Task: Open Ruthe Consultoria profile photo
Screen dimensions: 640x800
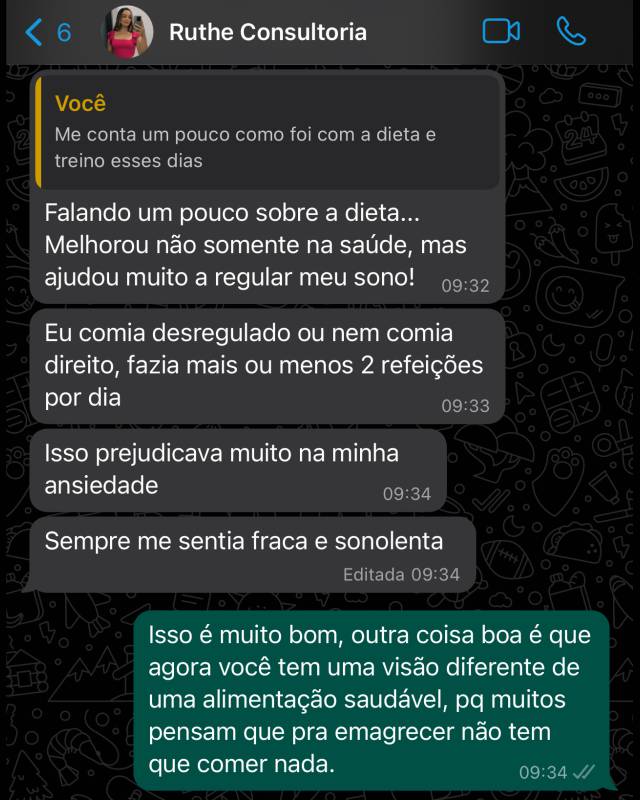Action: [128, 32]
